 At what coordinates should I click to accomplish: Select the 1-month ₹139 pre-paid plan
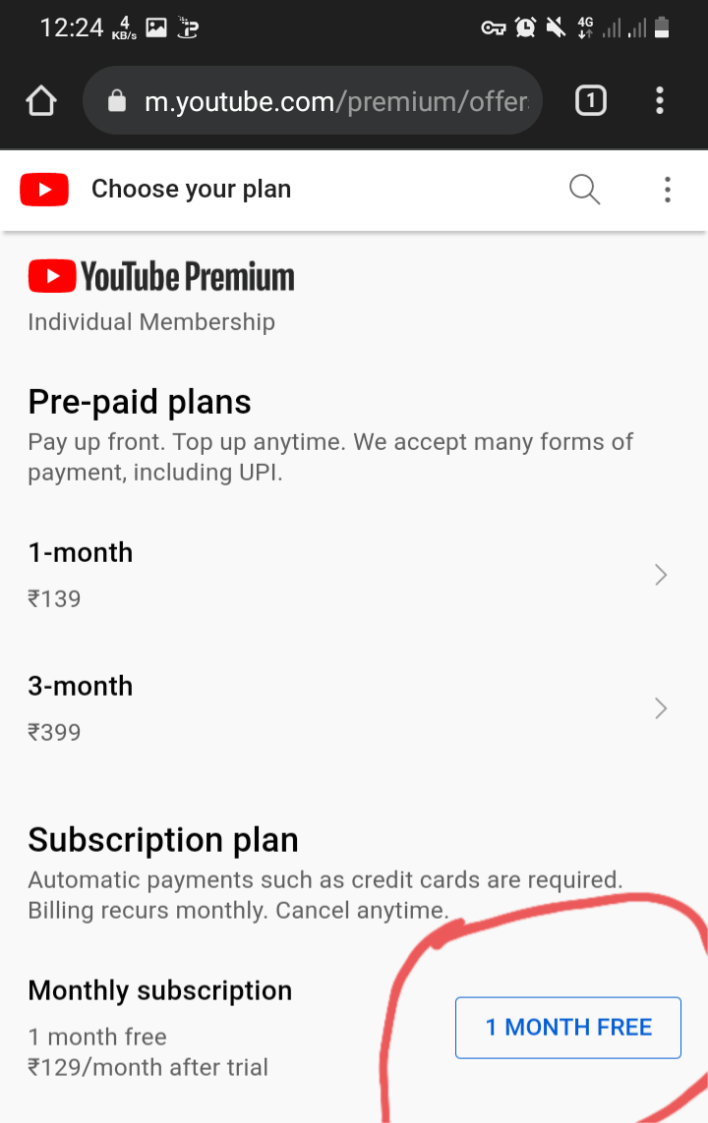[x=354, y=575]
